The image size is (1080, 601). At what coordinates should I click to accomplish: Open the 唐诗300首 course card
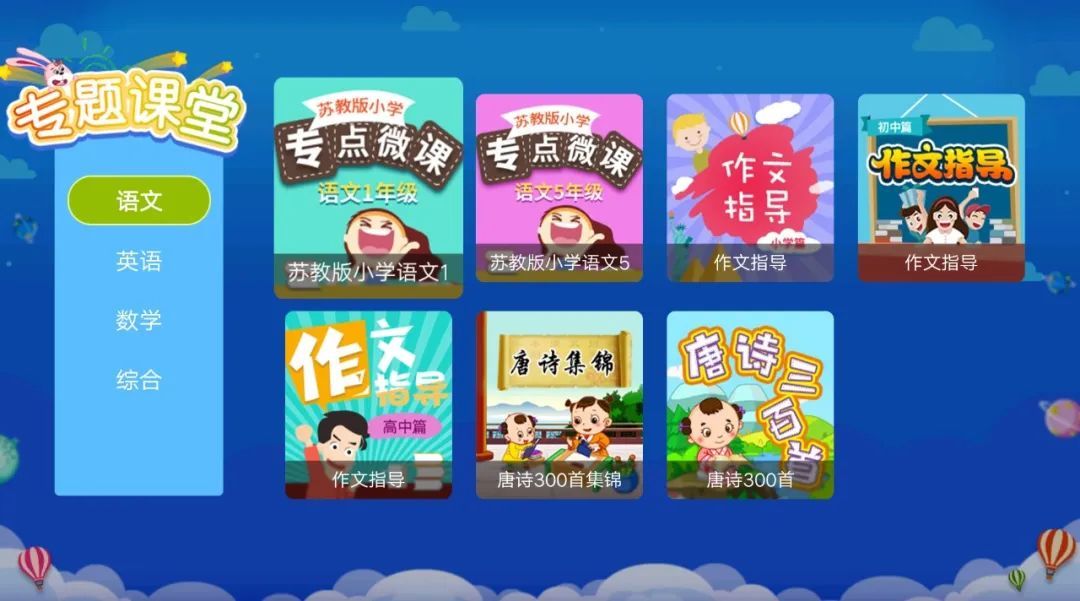pyautogui.click(x=750, y=404)
